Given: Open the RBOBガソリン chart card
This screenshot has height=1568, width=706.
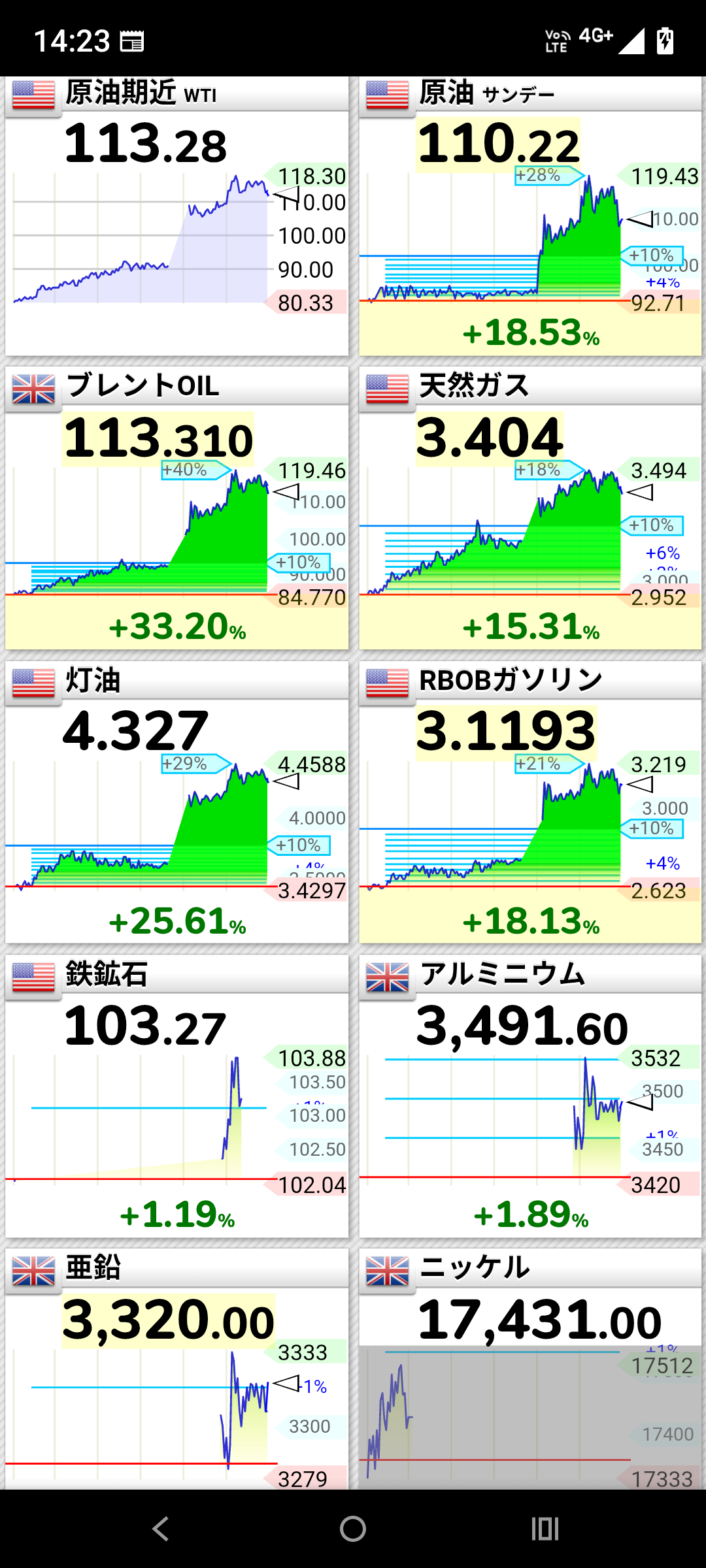Looking at the screenshot, I should (530, 802).
